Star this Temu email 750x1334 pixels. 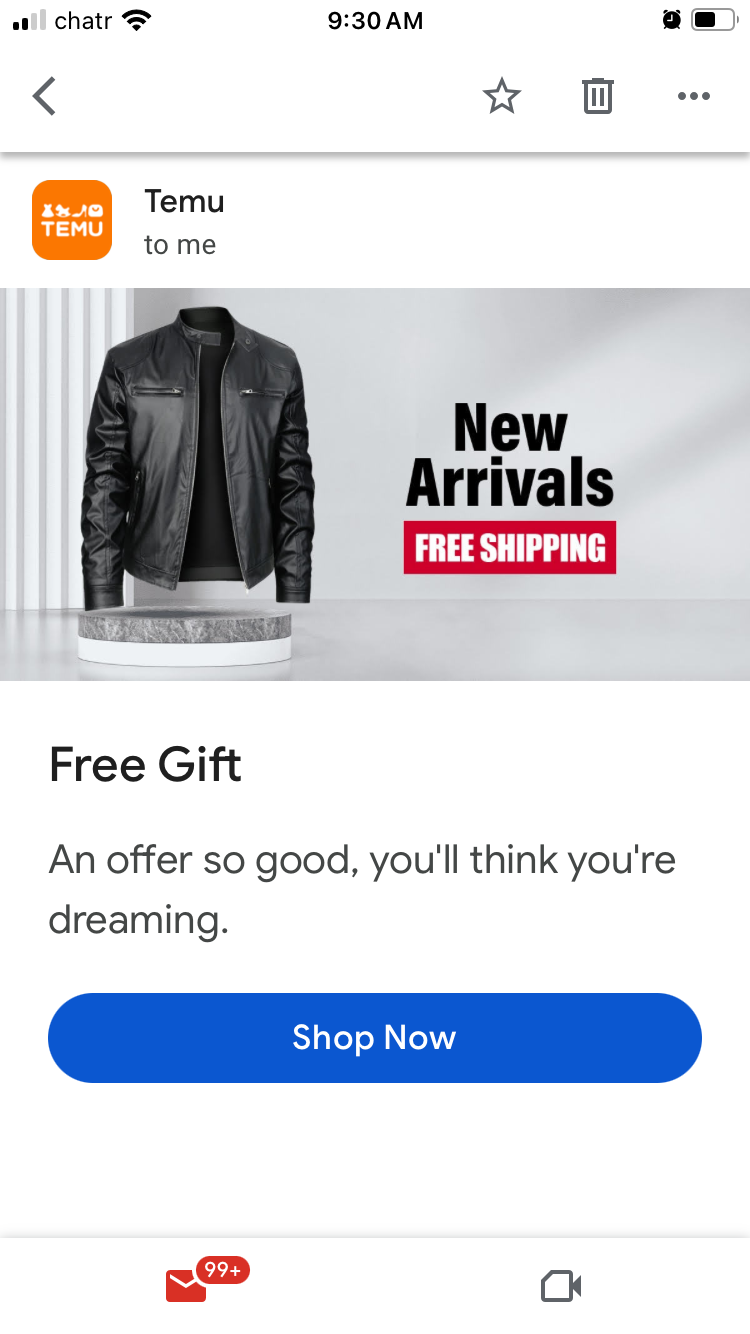click(501, 97)
